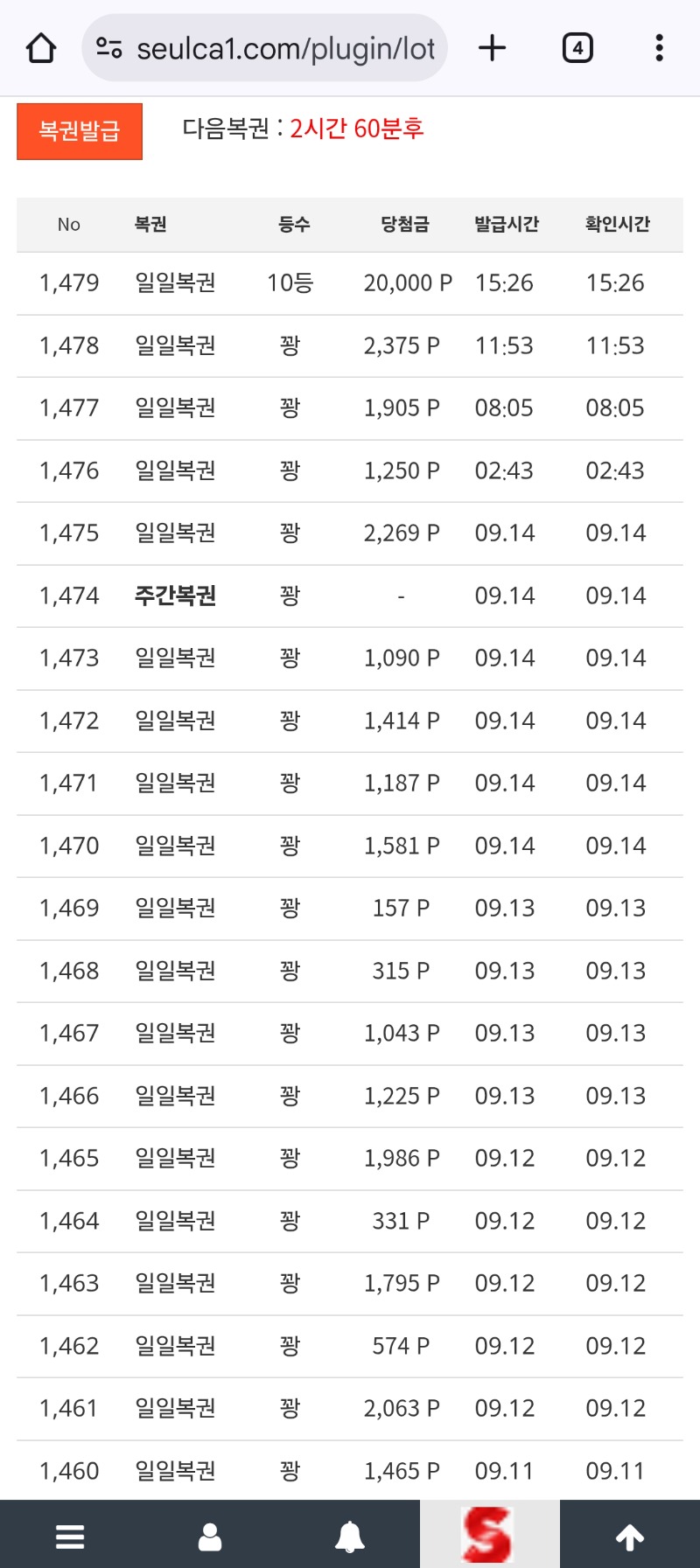The height and width of the screenshot is (1568, 700).
Task: Open the user profile icon
Action: (210, 1536)
